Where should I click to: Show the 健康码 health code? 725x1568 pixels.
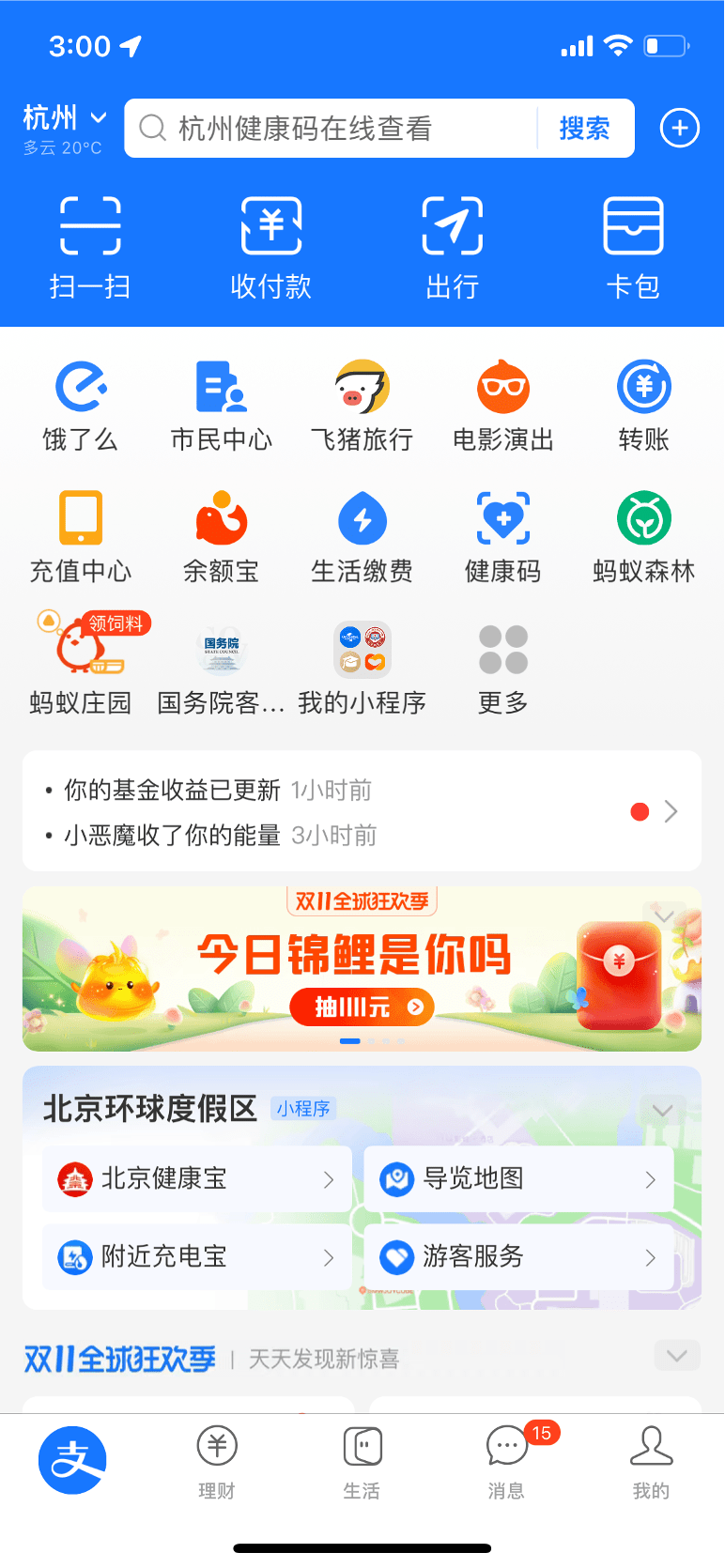point(502,535)
